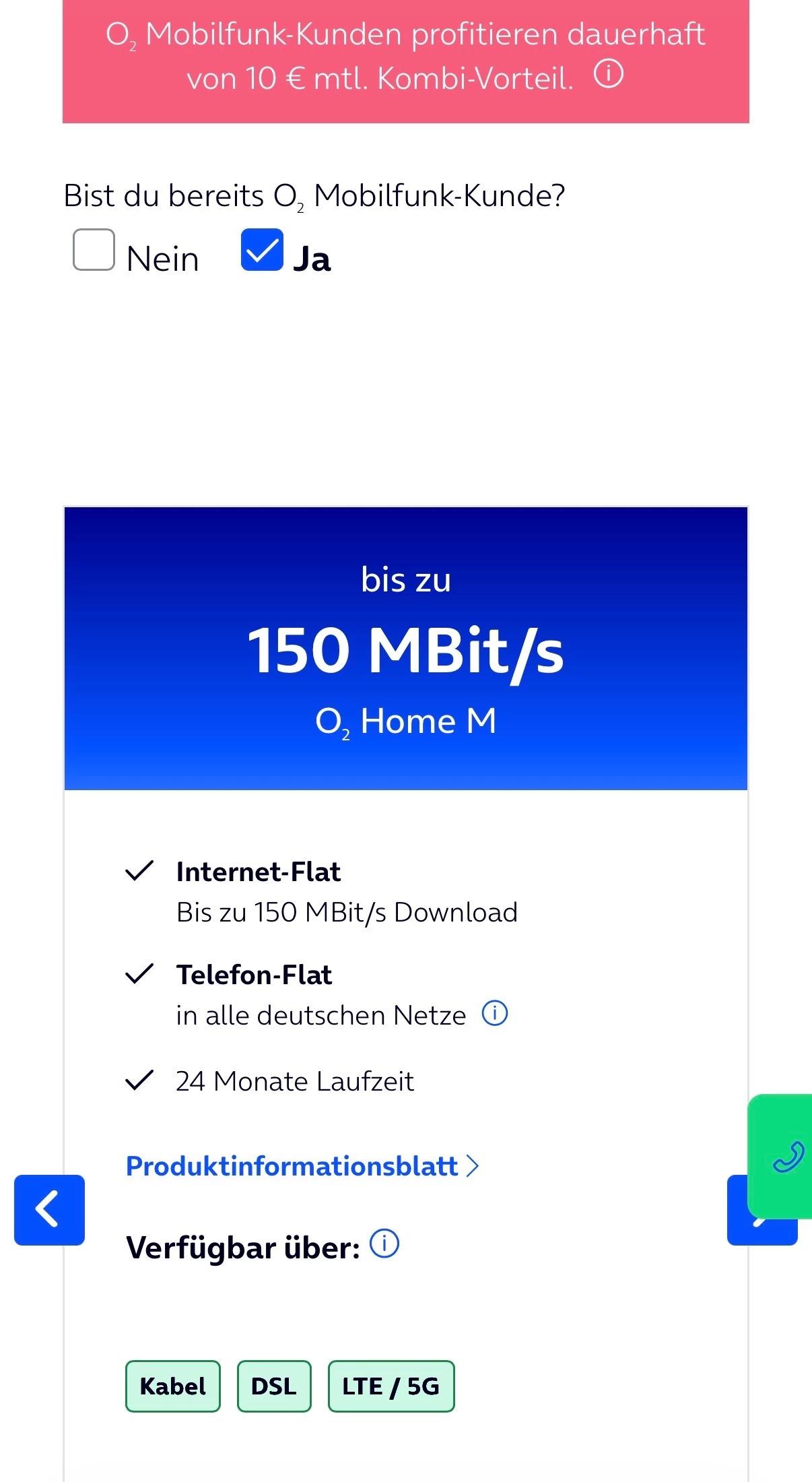This screenshot has height=1482, width=812.
Task: Uncheck the Ja checkbox
Action: [262, 250]
